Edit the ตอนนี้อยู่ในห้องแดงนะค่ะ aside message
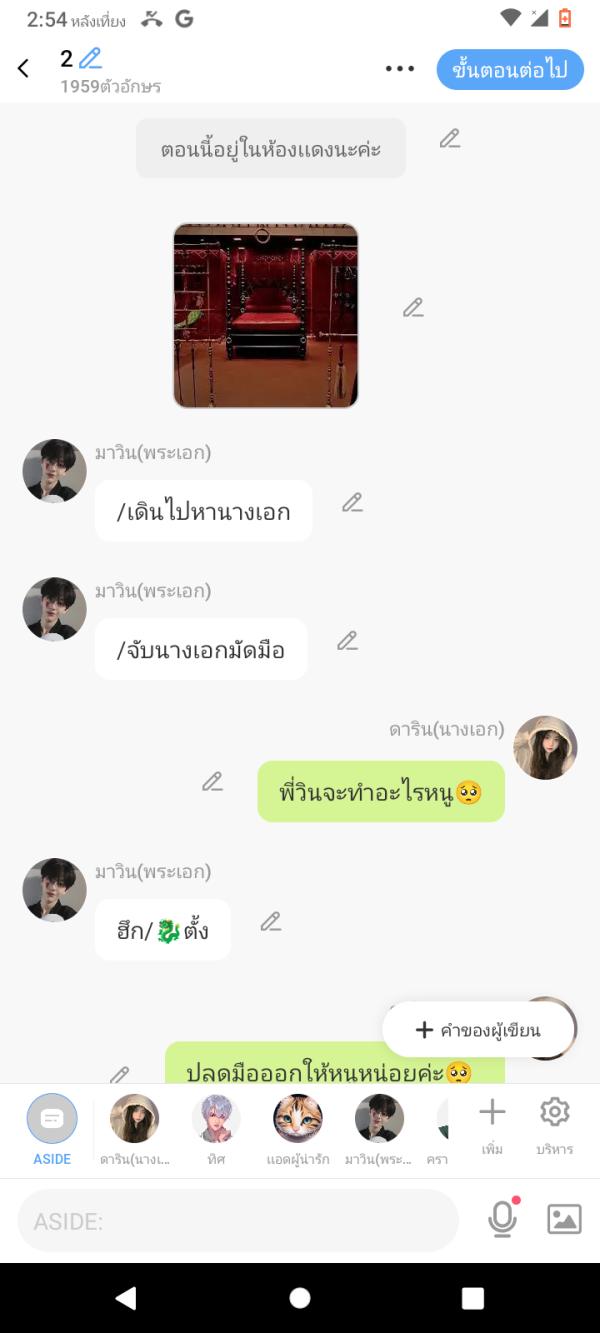Image resolution: width=600 pixels, height=1333 pixels. pyautogui.click(x=450, y=139)
